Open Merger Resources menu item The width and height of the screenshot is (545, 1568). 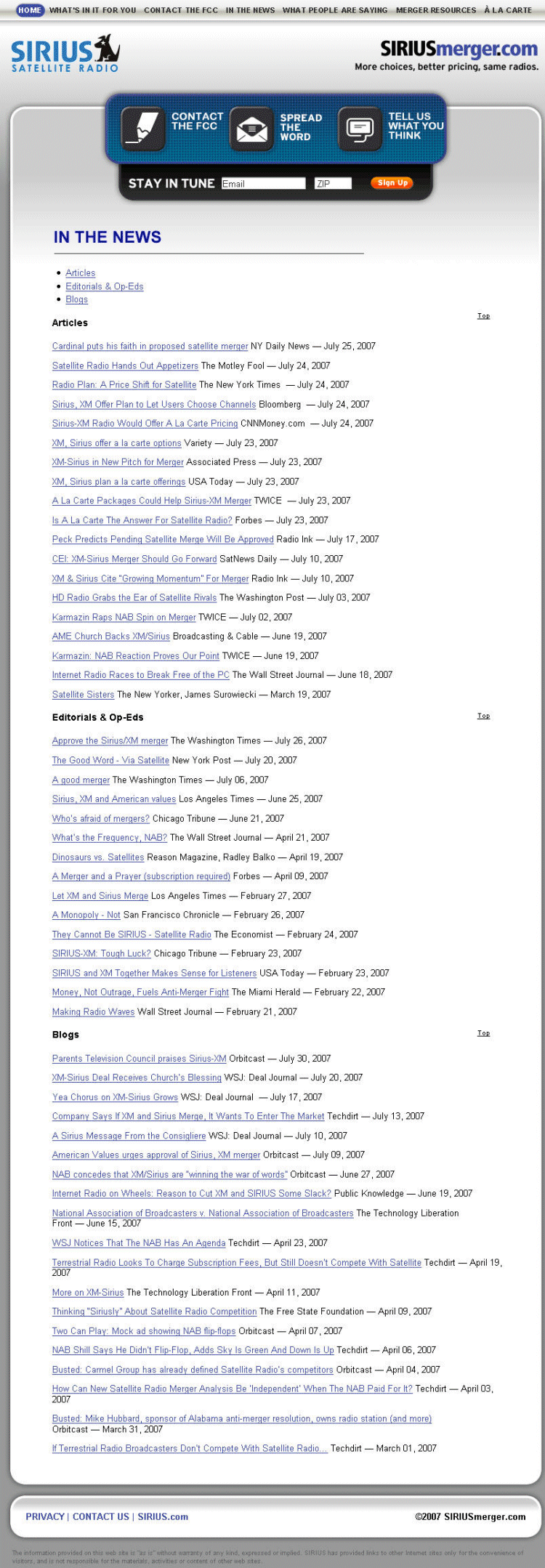click(436, 10)
